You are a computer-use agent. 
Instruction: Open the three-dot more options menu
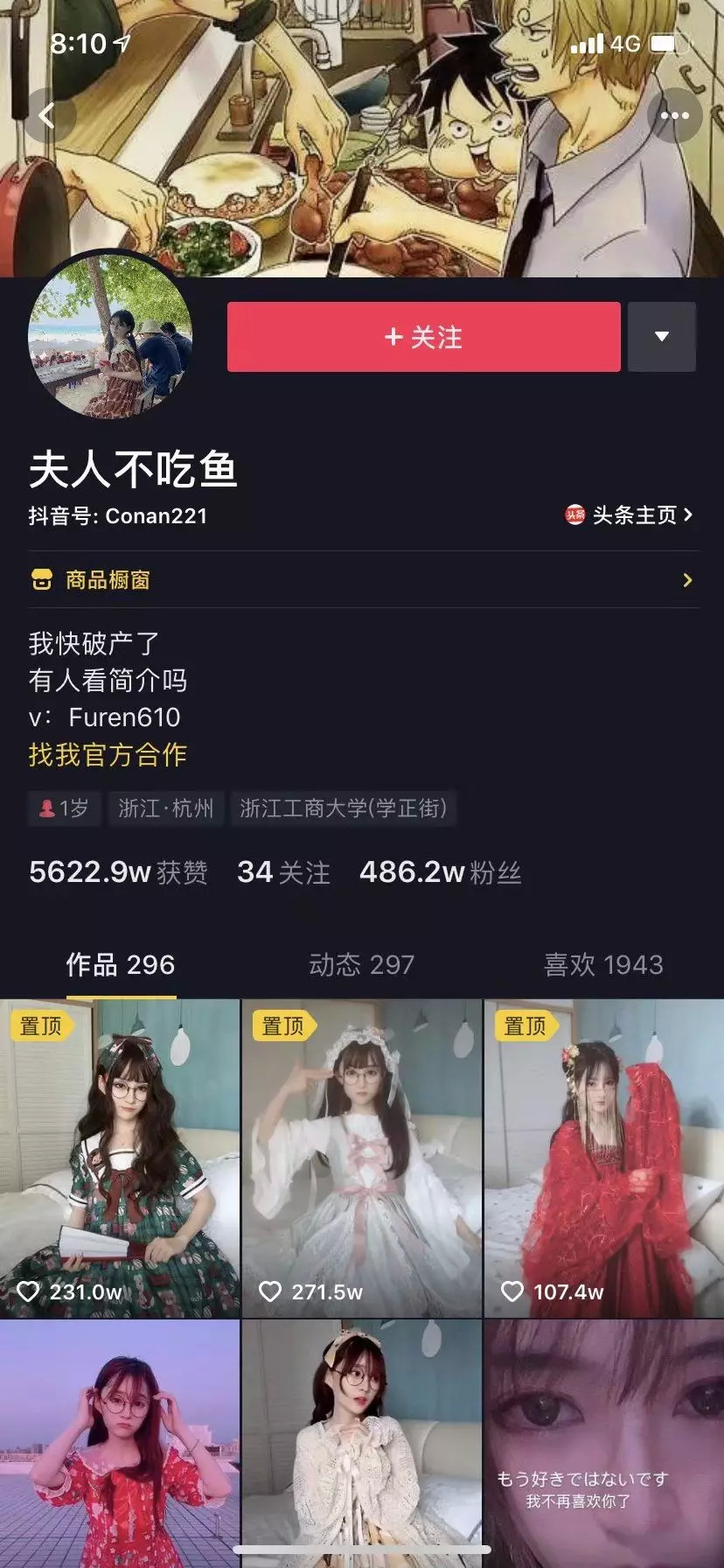[x=674, y=115]
